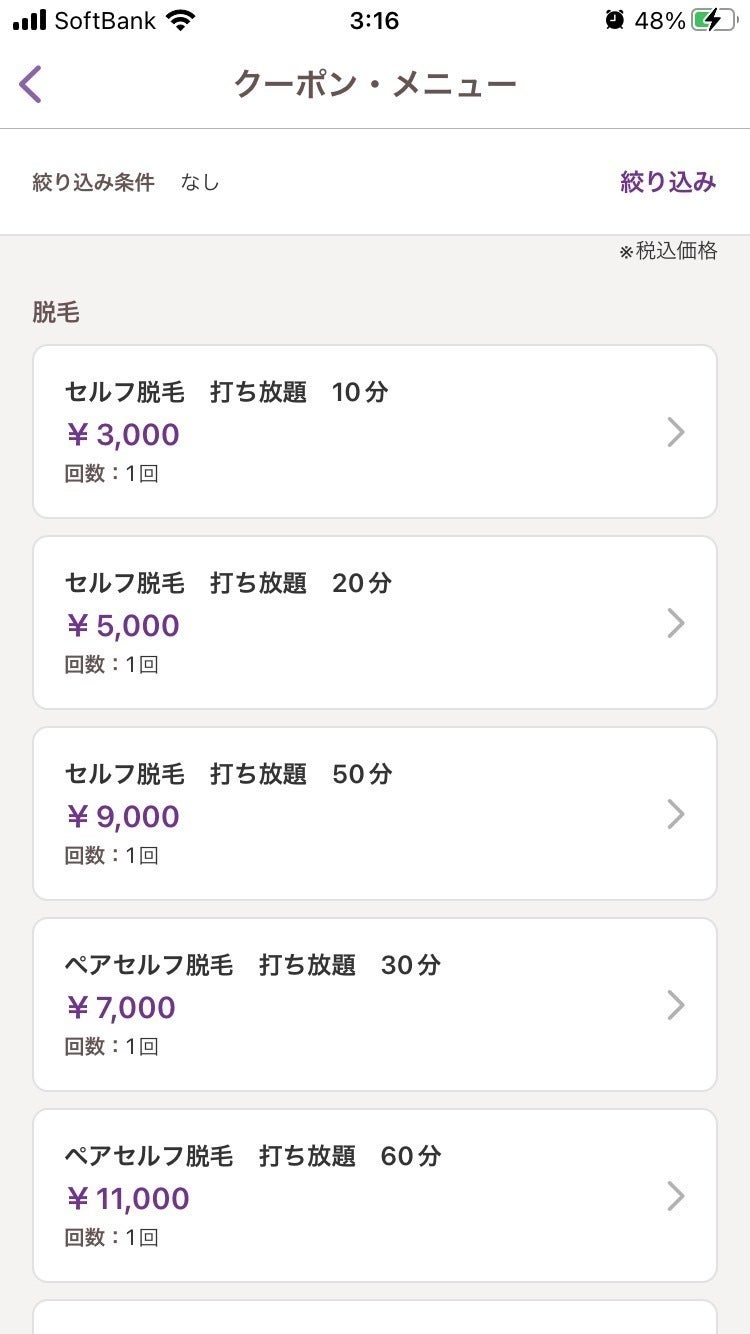This screenshot has width=750, height=1334.
Task: Open the セルフ脱毛 打ち放題 20分 menu
Action: pos(375,623)
